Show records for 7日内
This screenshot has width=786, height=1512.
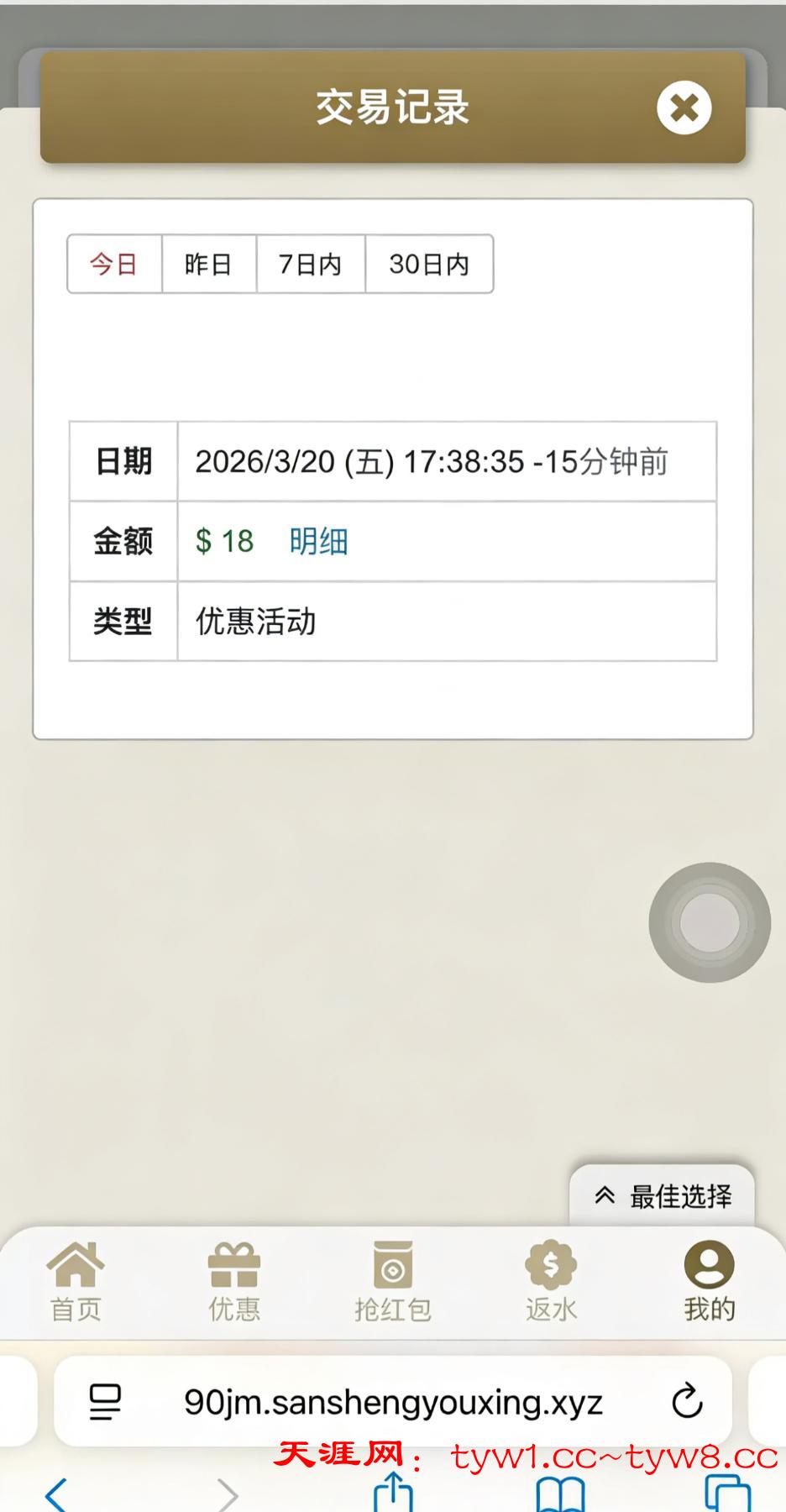coord(310,265)
